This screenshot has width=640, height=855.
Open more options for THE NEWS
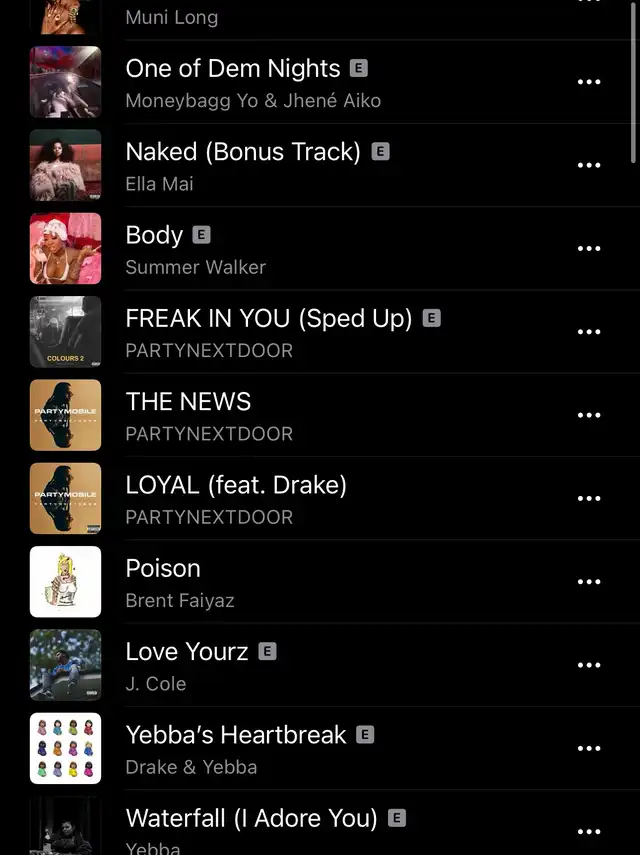pos(589,415)
